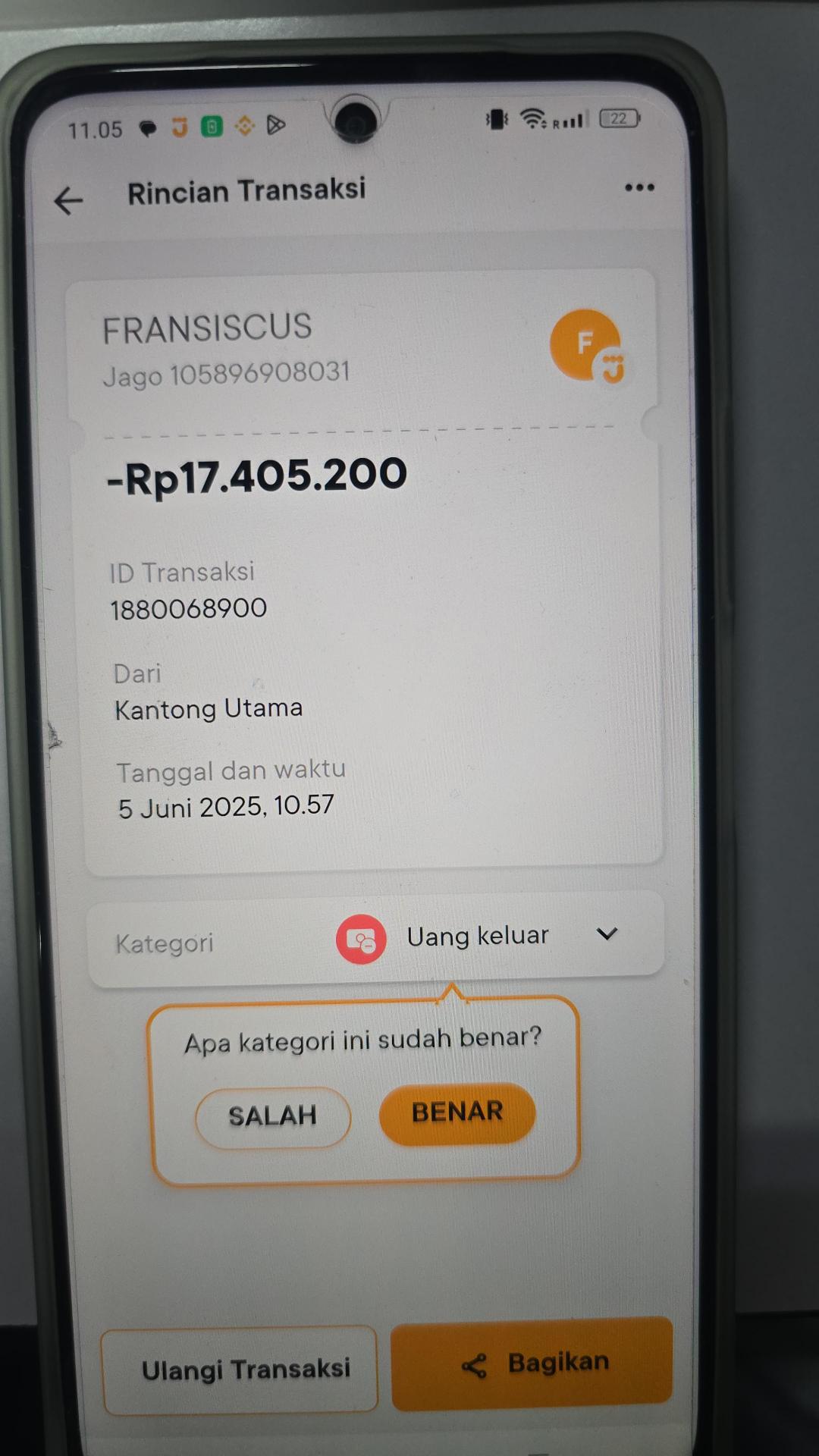This screenshot has width=819, height=1456.
Task: Share receipt via Bagikan
Action: (x=532, y=1363)
